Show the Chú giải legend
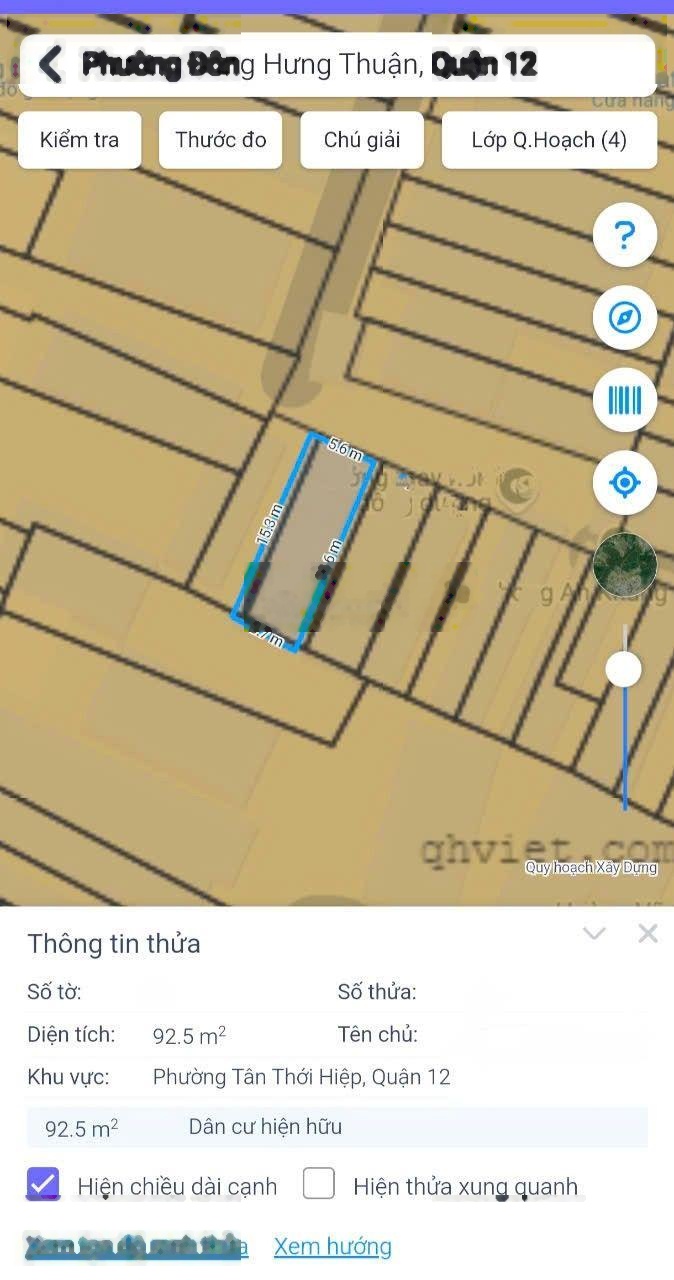 pyautogui.click(x=362, y=140)
